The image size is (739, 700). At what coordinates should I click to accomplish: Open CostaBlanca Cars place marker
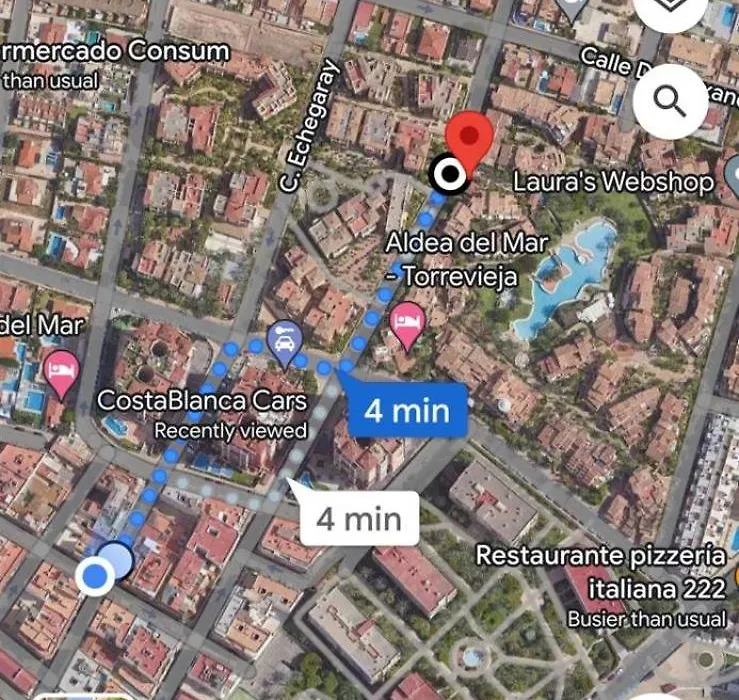point(286,344)
